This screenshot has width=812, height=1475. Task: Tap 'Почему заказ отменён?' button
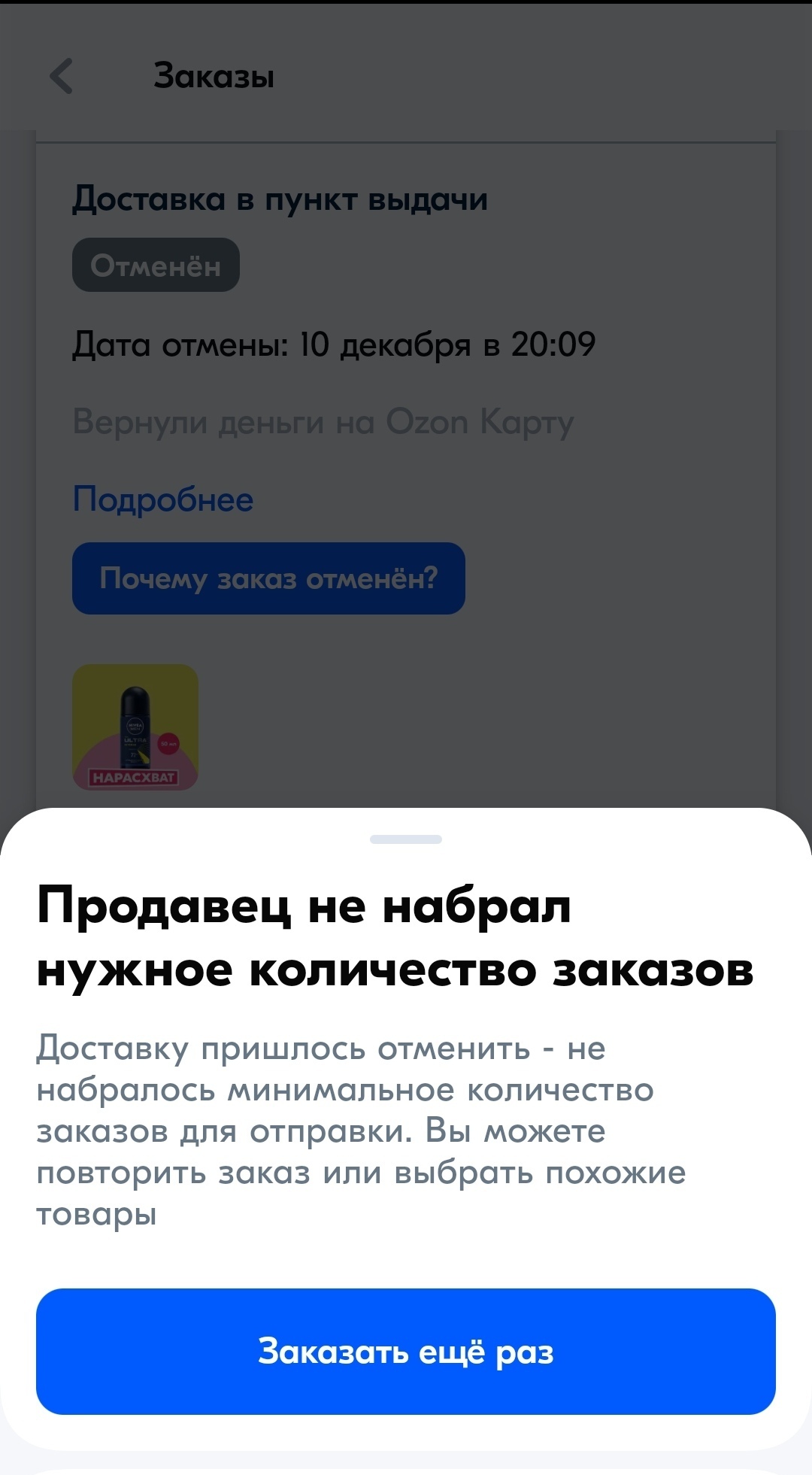[x=268, y=578]
